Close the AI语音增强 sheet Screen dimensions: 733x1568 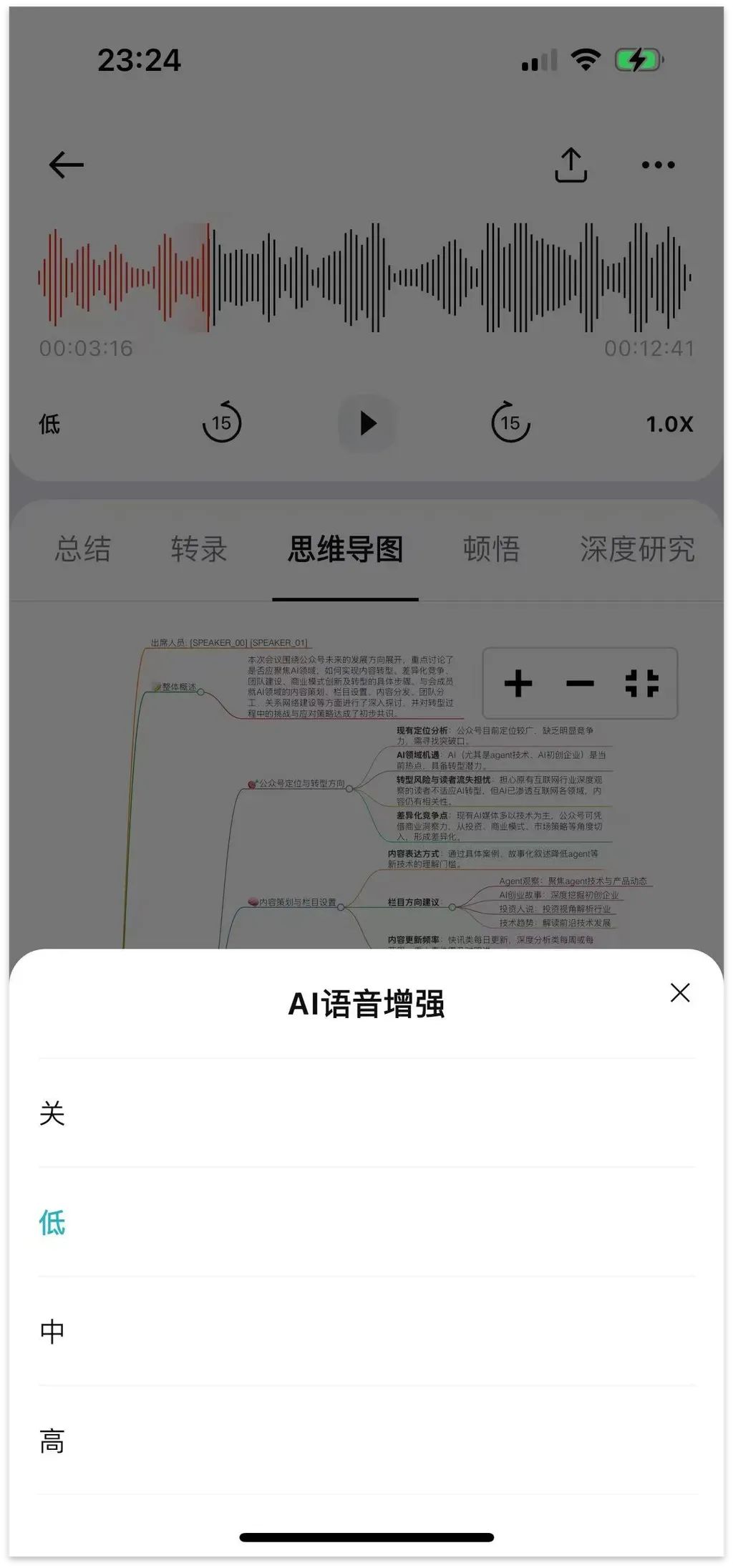[x=680, y=992]
